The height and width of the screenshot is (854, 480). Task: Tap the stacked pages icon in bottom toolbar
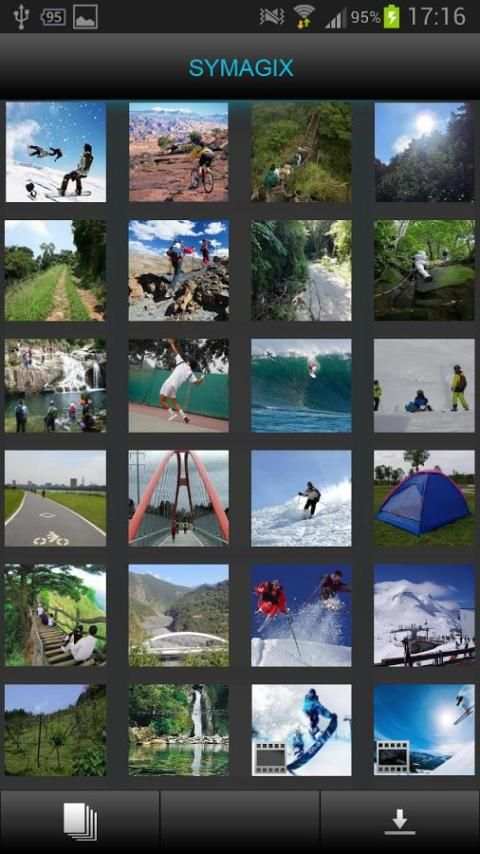point(80,821)
